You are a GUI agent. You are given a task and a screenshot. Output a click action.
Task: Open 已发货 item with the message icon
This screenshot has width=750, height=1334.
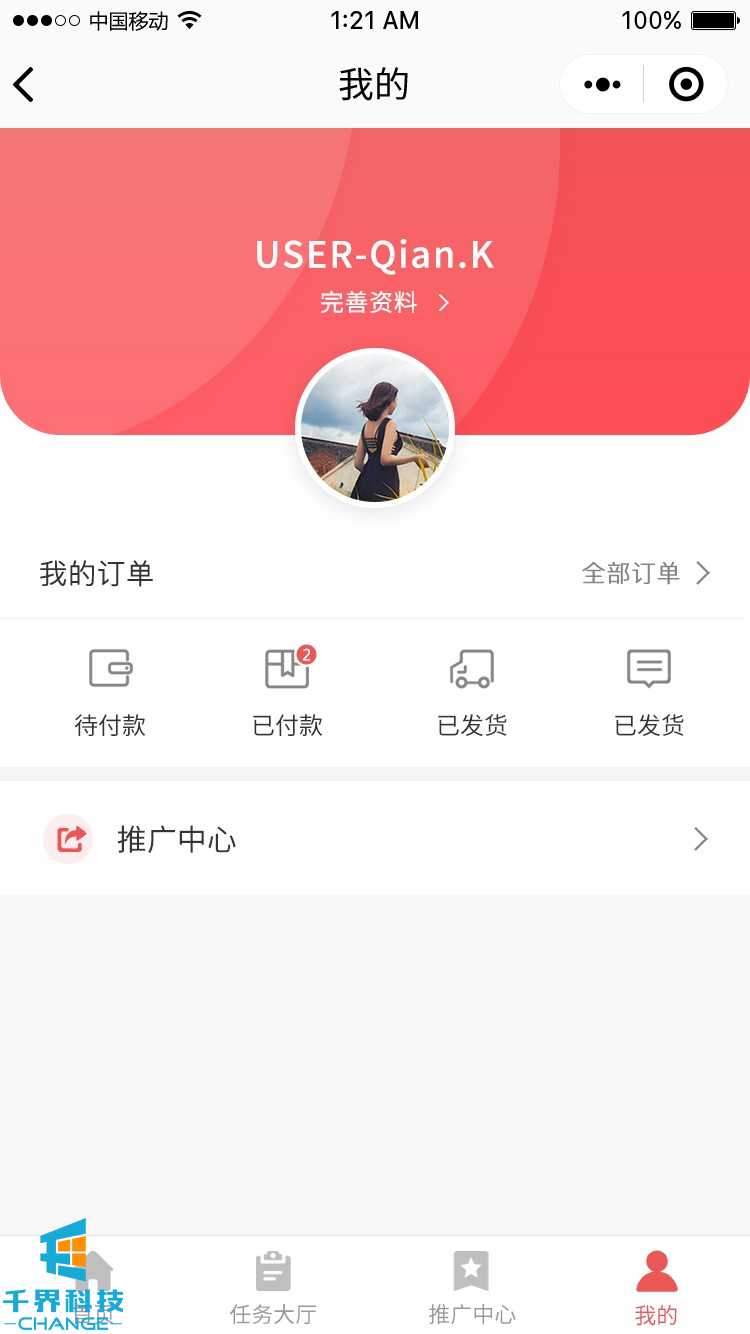point(649,692)
